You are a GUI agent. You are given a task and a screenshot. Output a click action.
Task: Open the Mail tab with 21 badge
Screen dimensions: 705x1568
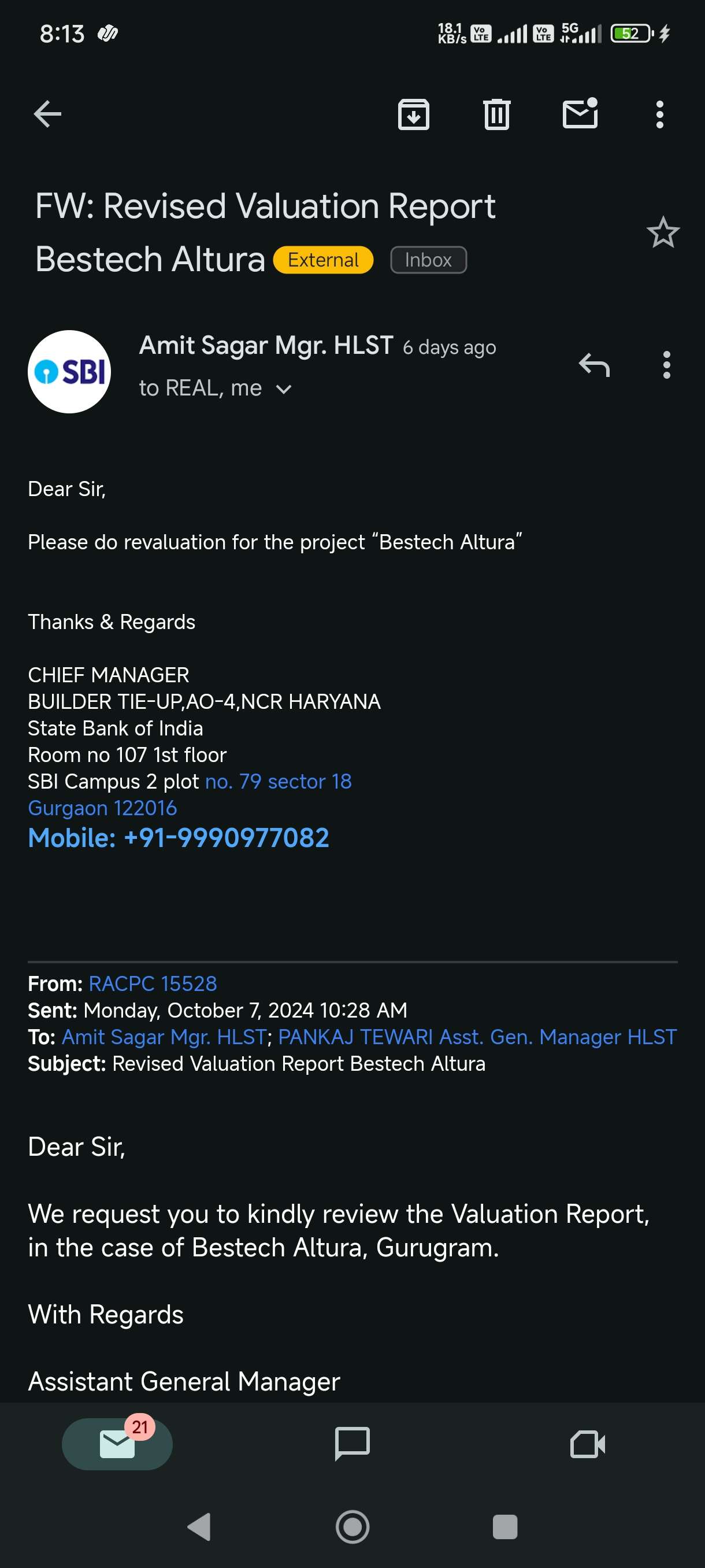(x=117, y=1443)
